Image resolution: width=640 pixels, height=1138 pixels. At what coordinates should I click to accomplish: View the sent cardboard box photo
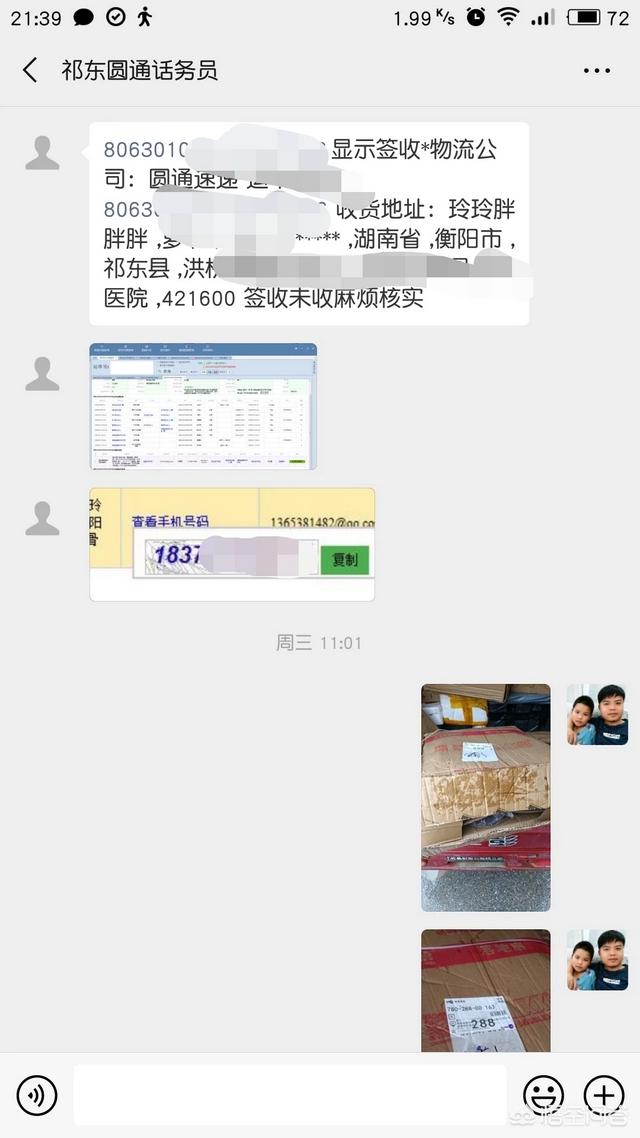pyautogui.click(x=485, y=797)
